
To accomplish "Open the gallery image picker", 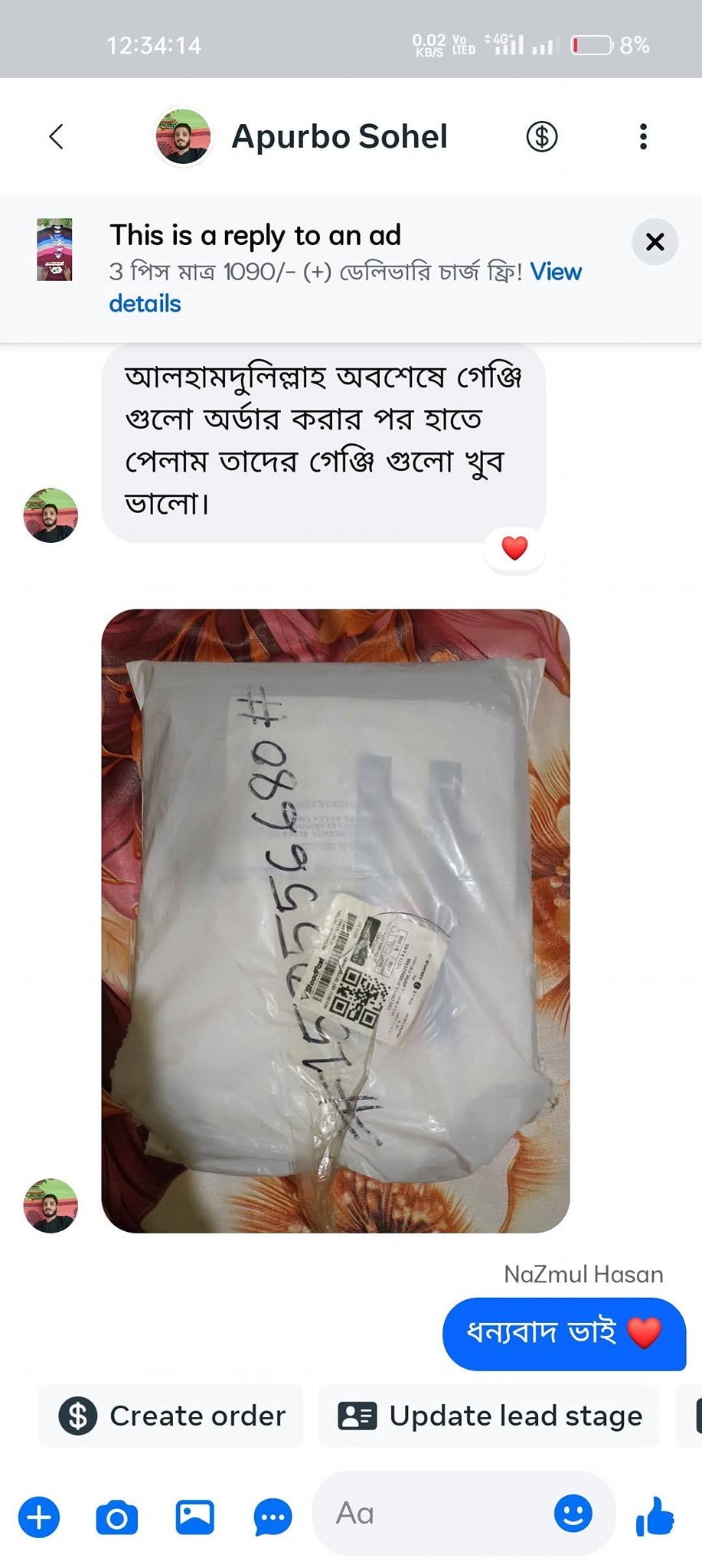I will pyautogui.click(x=195, y=1517).
